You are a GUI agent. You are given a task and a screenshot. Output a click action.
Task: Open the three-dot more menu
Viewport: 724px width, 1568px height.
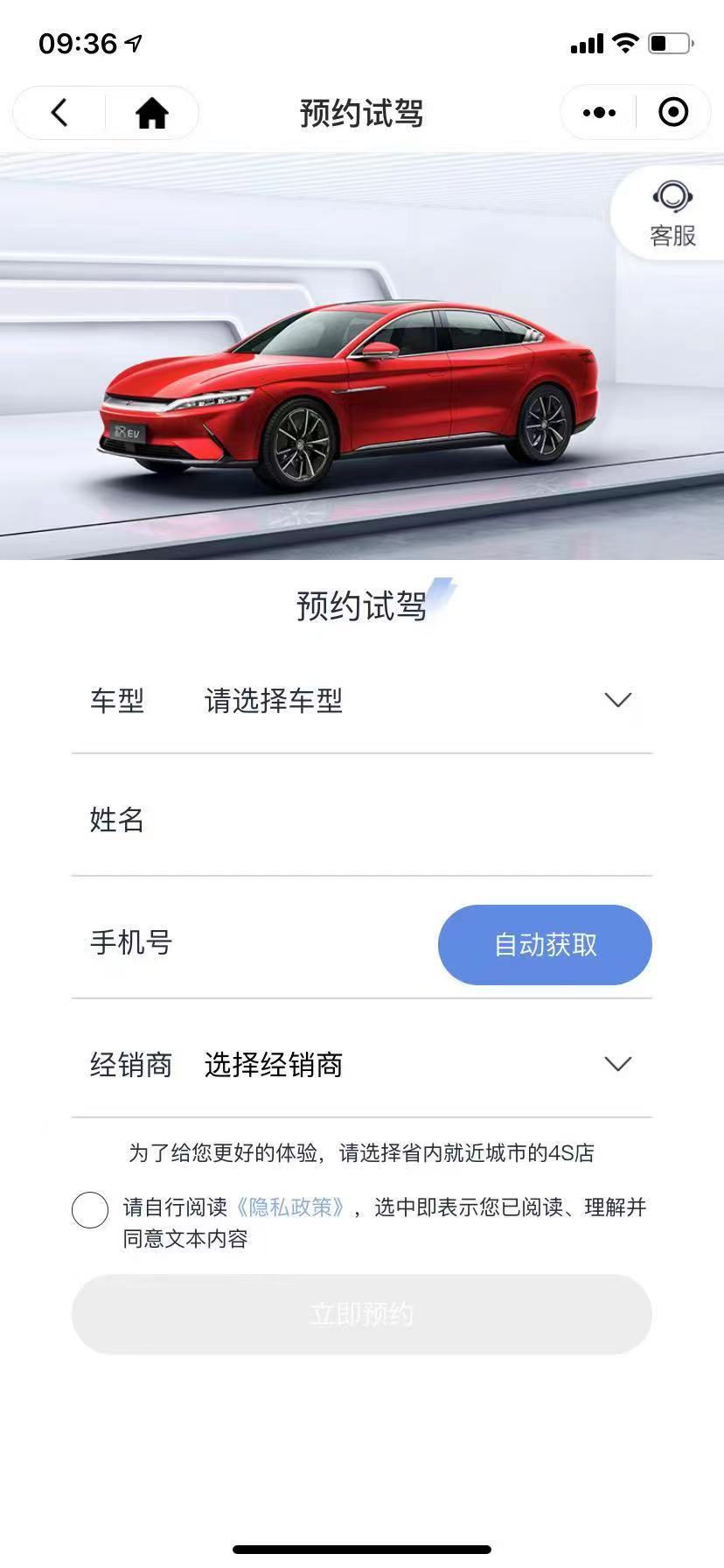point(599,113)
